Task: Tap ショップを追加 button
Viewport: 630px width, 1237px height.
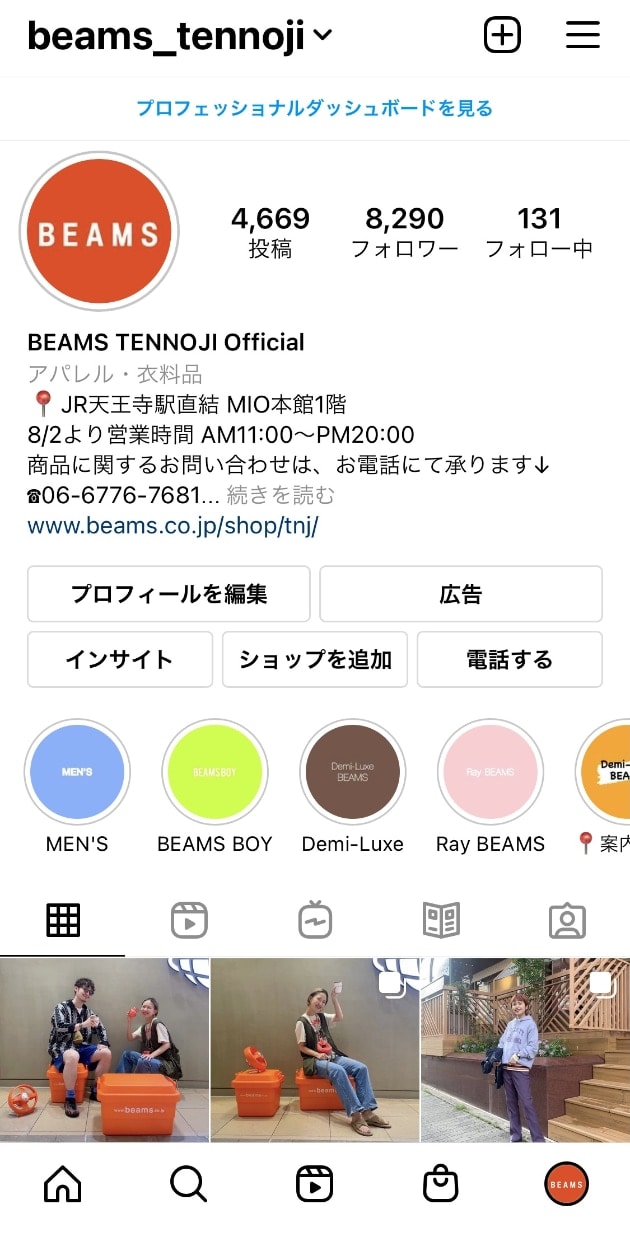Action: pos(314,660)
